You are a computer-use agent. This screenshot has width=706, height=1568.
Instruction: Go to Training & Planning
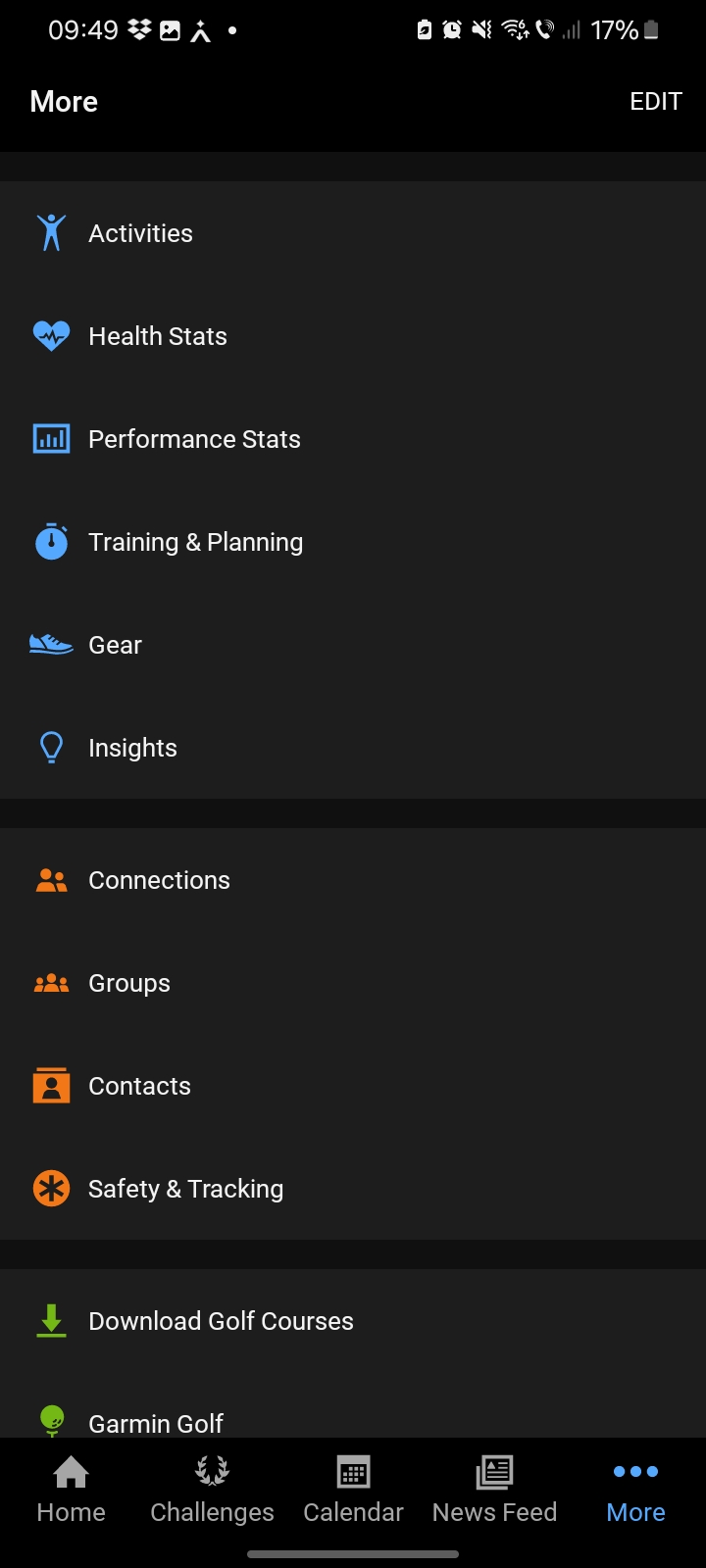point(353,542)
